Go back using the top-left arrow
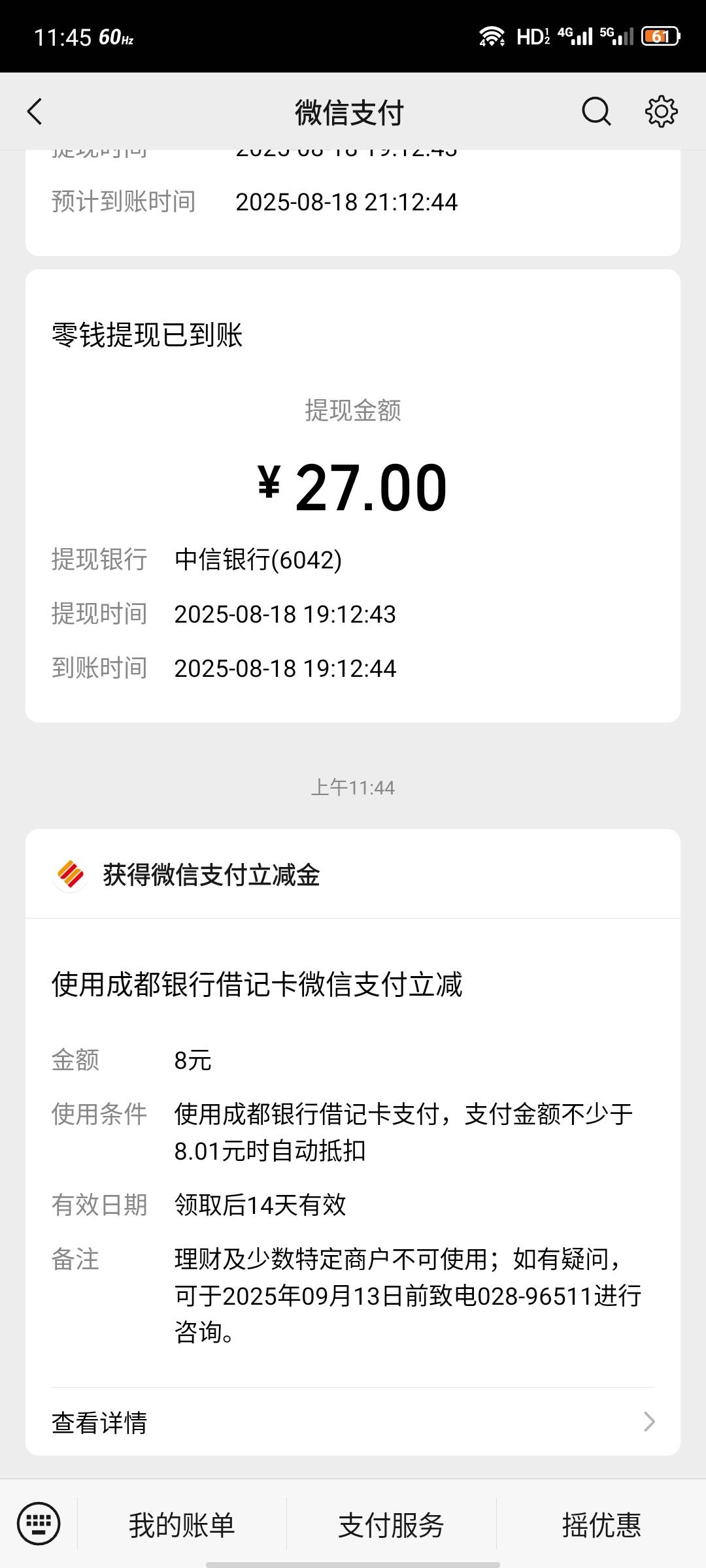Viewport: 706px width, 1568px height. 35,112
